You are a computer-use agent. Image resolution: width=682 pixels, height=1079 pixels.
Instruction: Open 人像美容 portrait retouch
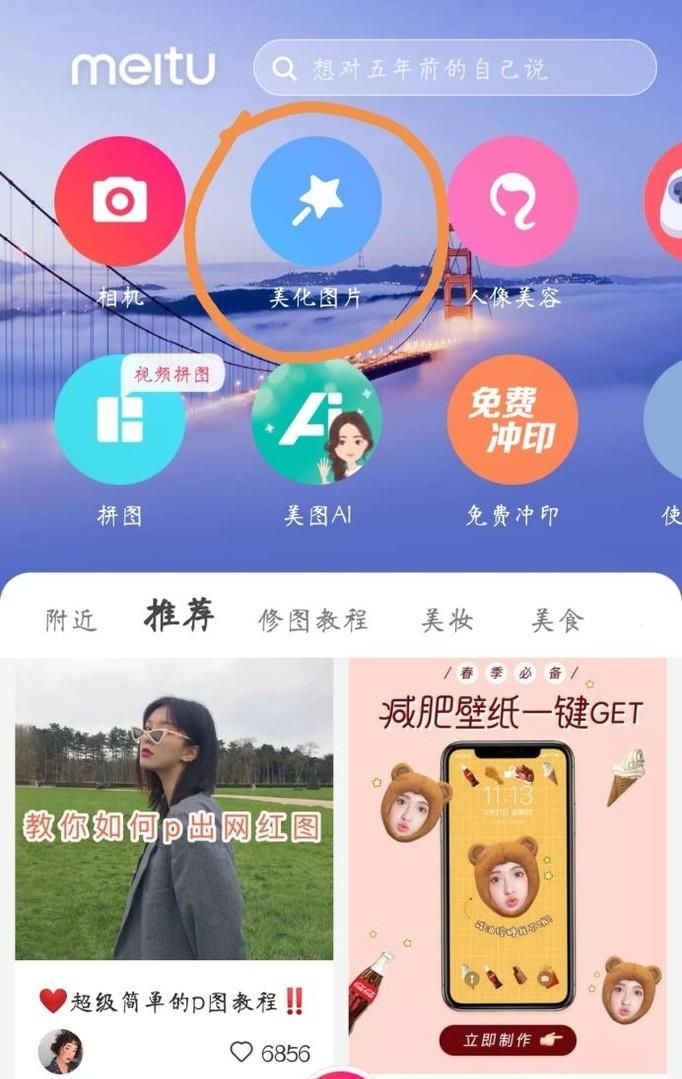tap(512, 200)
